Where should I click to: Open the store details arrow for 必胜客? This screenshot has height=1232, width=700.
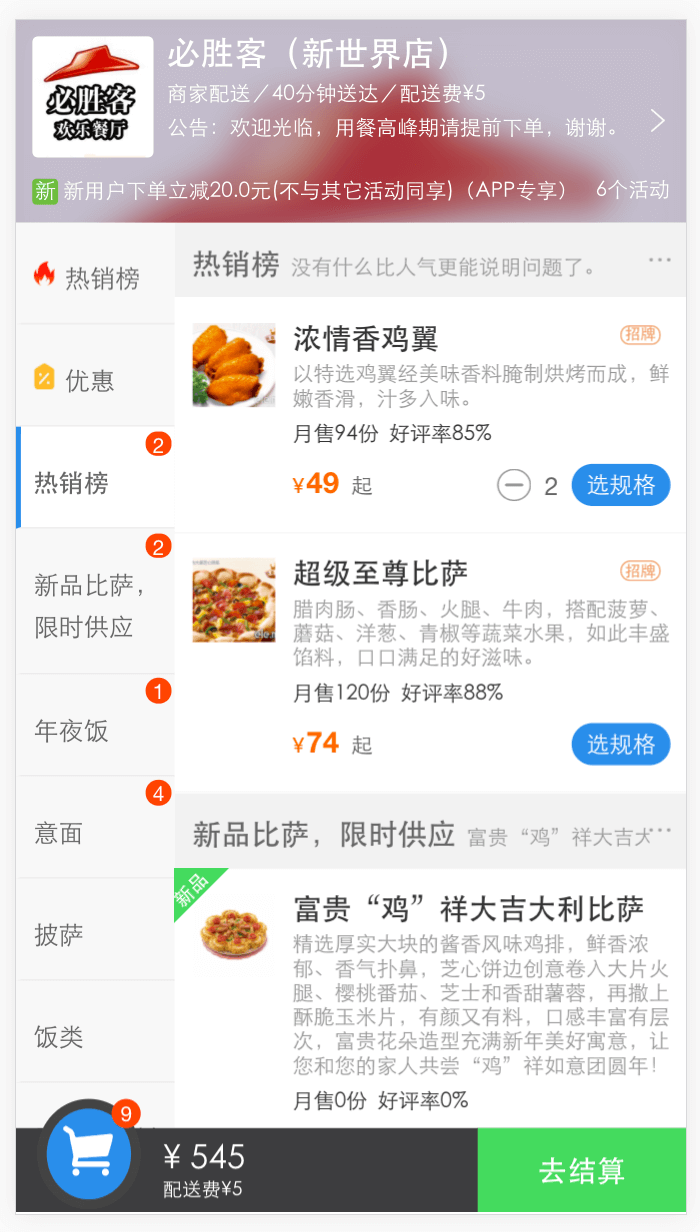pos(657,122)
